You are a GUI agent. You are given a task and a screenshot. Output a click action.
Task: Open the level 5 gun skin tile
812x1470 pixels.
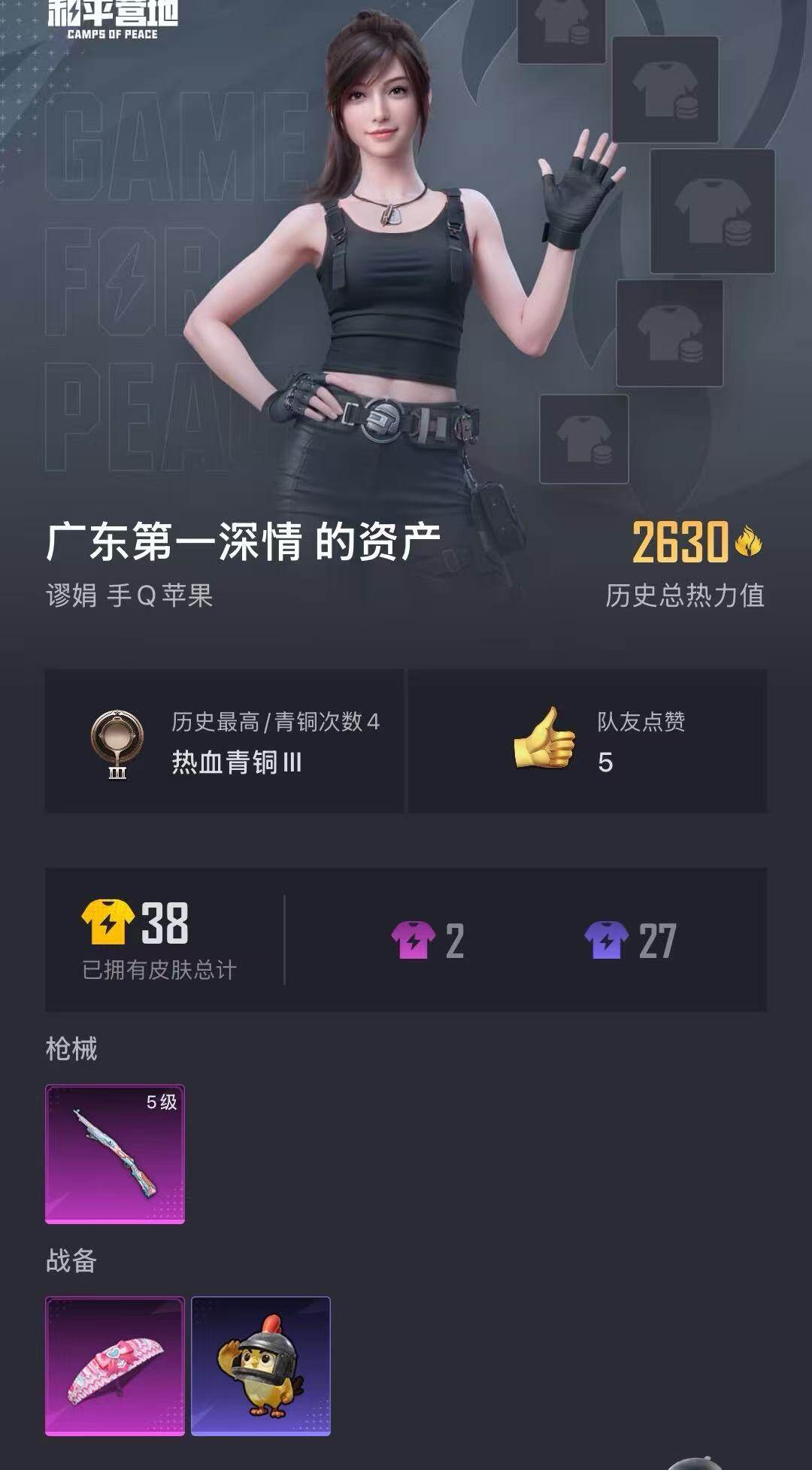coord(115,1154)
